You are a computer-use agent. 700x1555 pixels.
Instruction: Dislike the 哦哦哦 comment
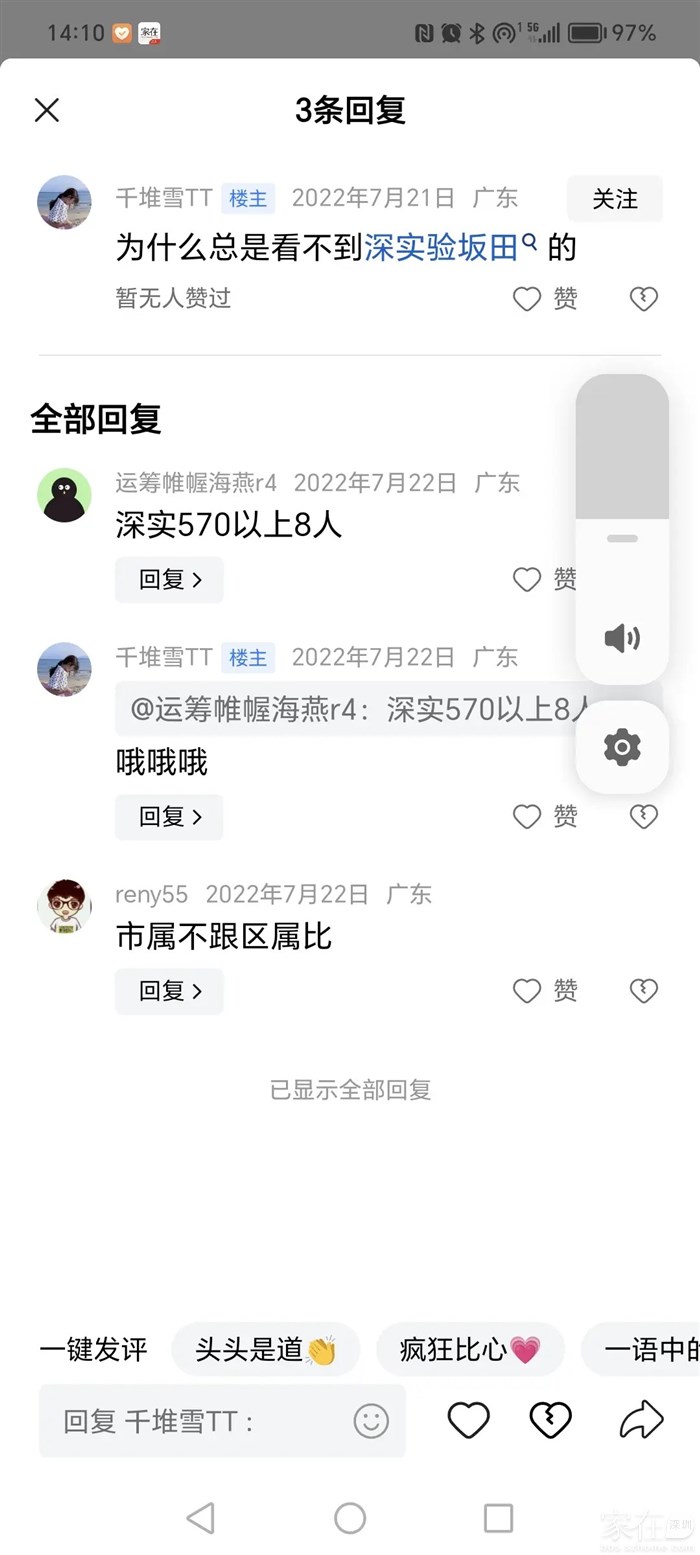pyautogui.click(x=643, y=817)
